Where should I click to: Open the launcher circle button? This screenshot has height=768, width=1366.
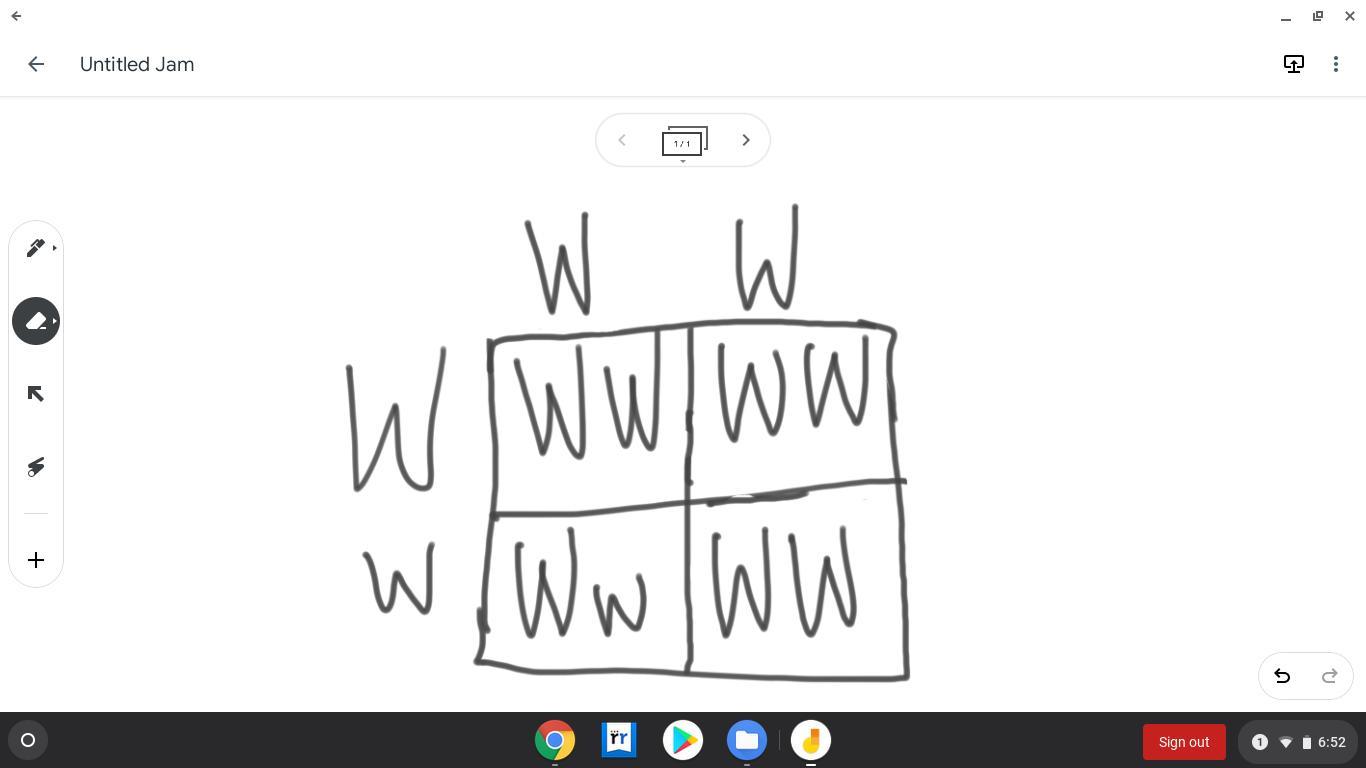[x=28, y=740]
